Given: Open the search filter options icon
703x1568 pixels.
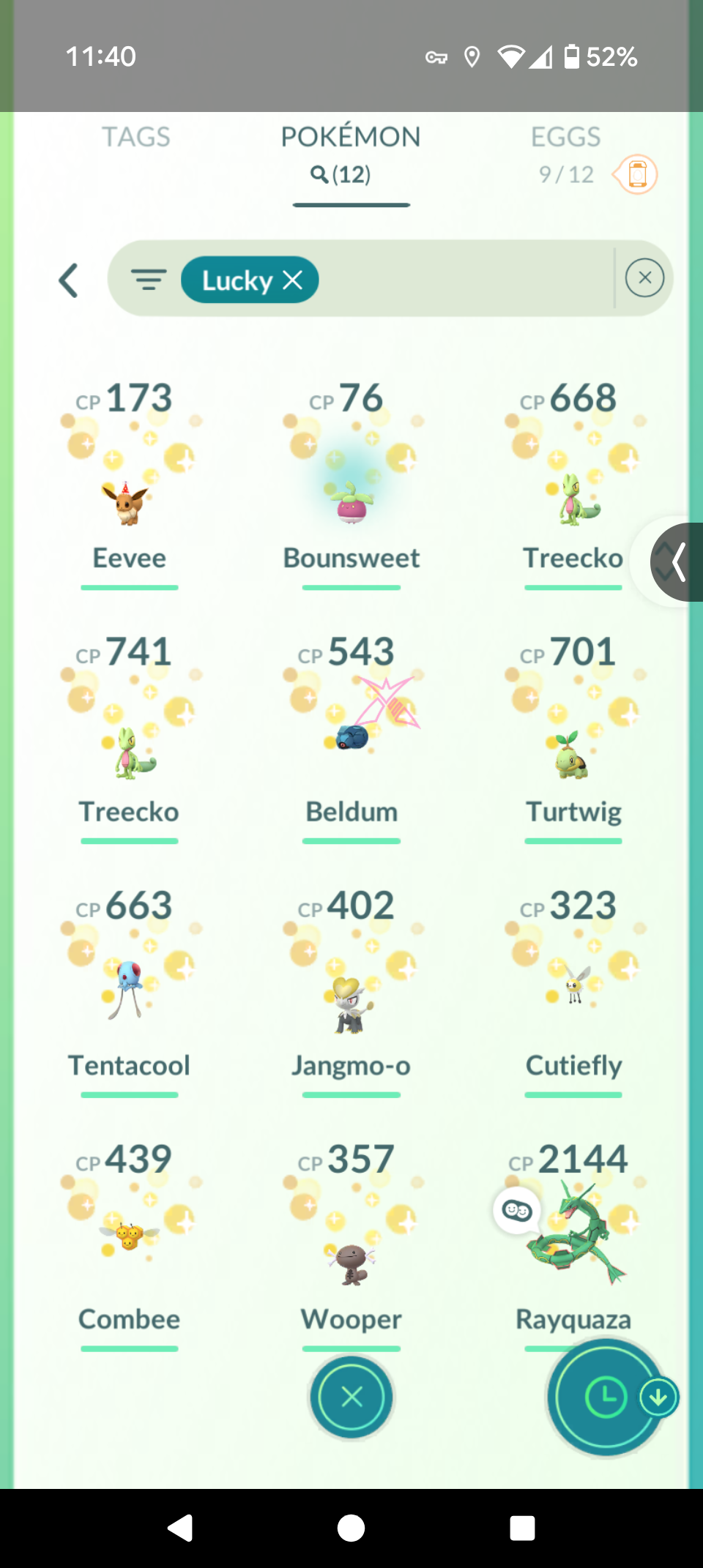Looking at the screenshot, I should (x=149, y=279).
